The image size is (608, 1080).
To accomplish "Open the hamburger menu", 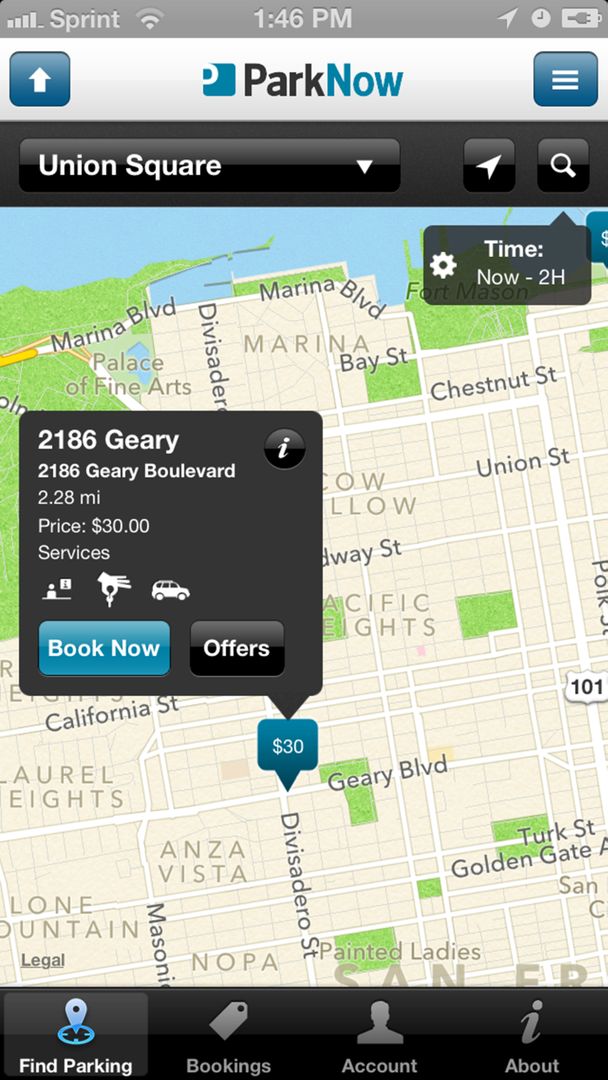I will point(565,80).
